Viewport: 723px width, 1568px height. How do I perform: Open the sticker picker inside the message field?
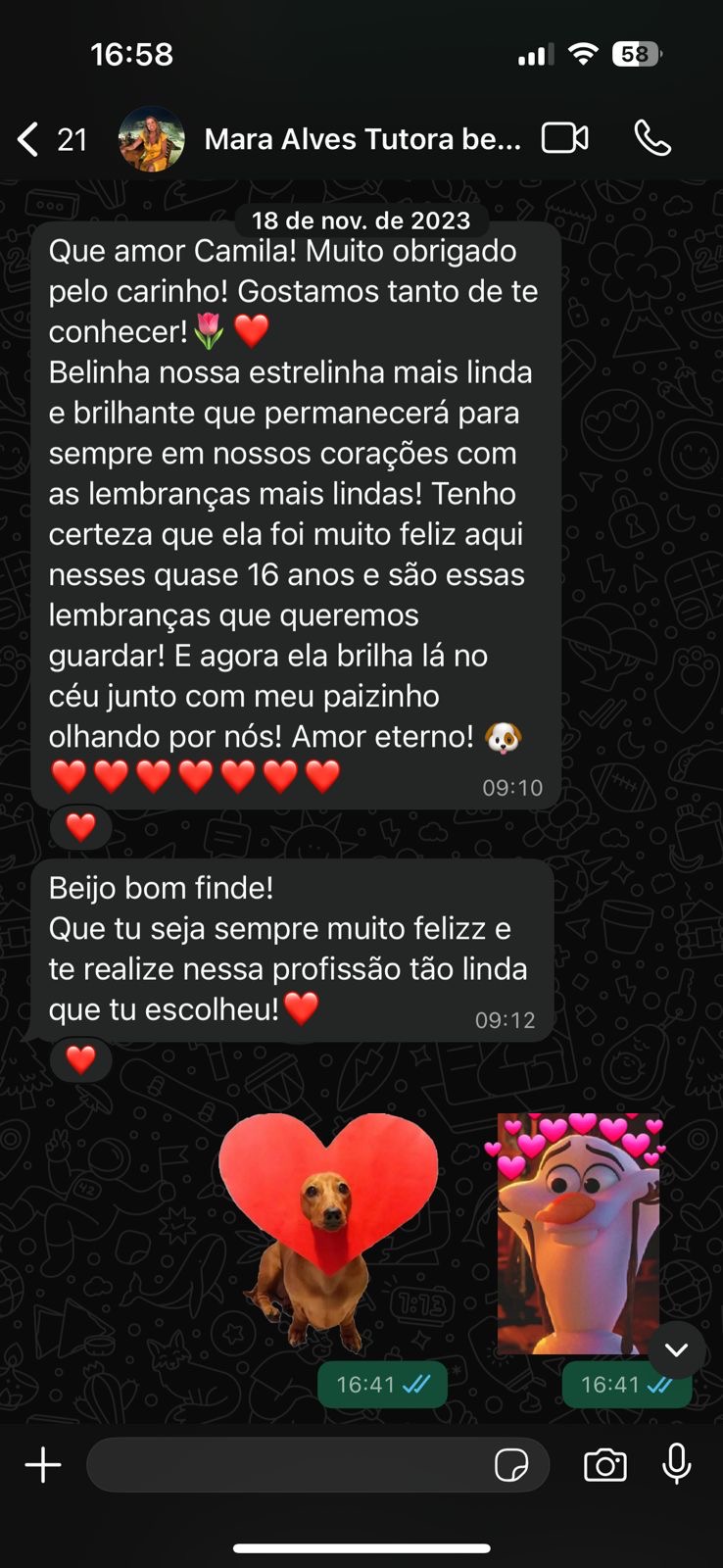tap(512, 1465)
